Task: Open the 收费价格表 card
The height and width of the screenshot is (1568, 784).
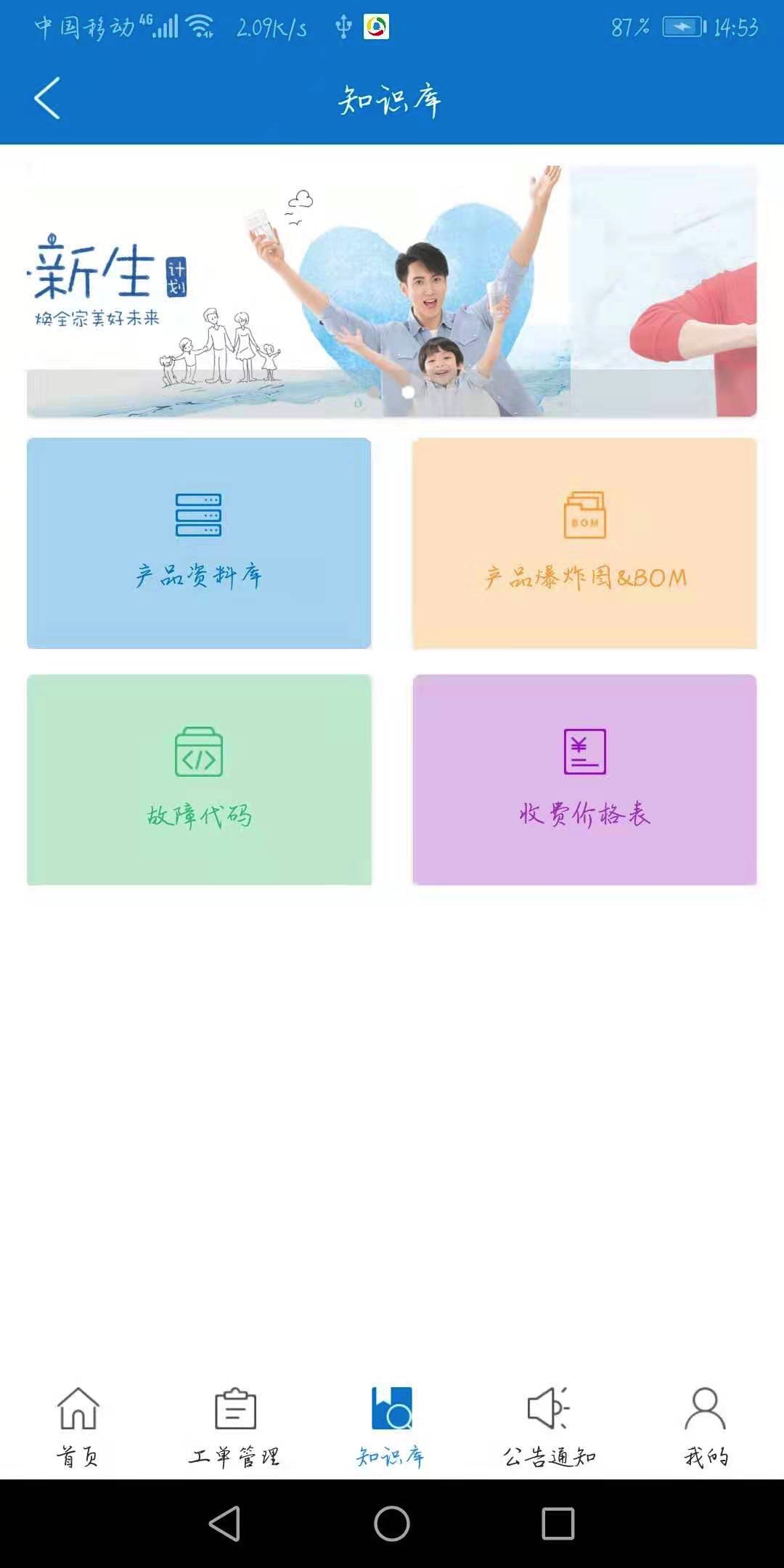Action: [584, 780]
